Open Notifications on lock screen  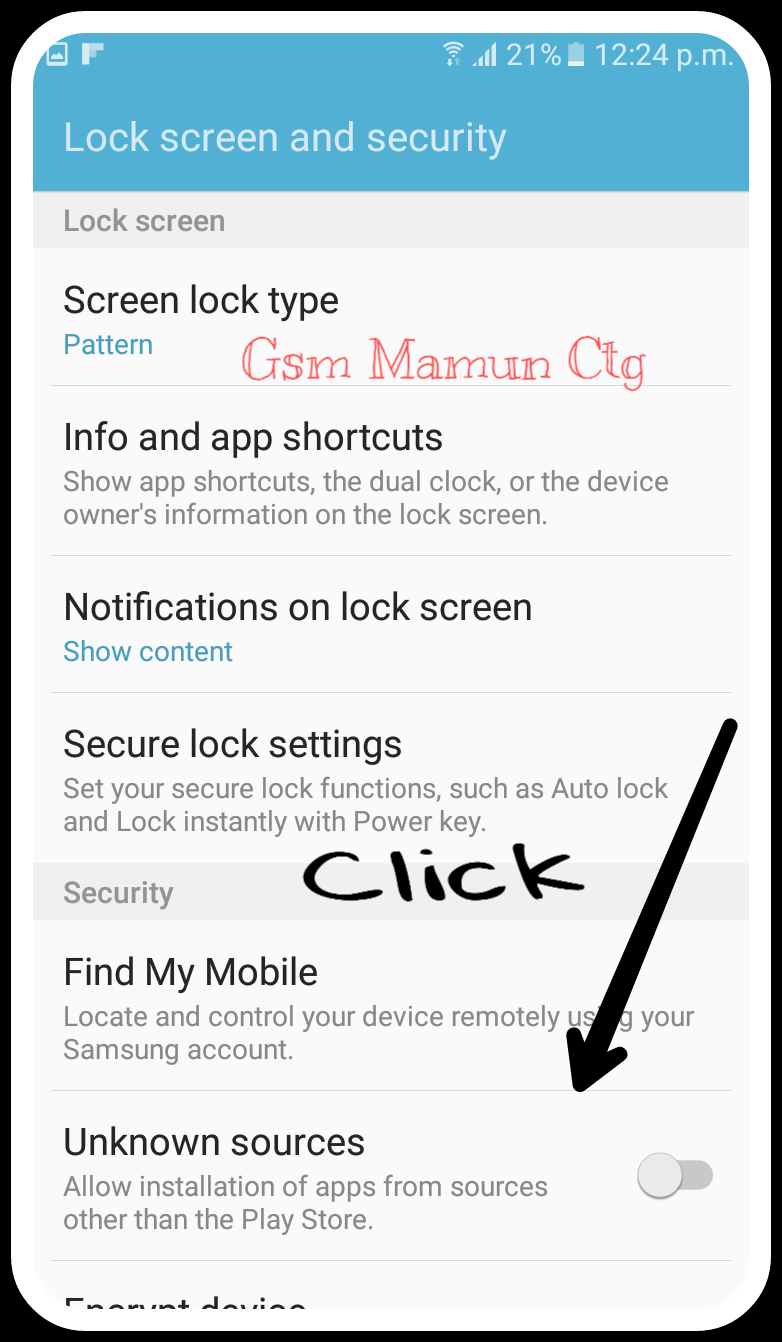tap(390, 625)
